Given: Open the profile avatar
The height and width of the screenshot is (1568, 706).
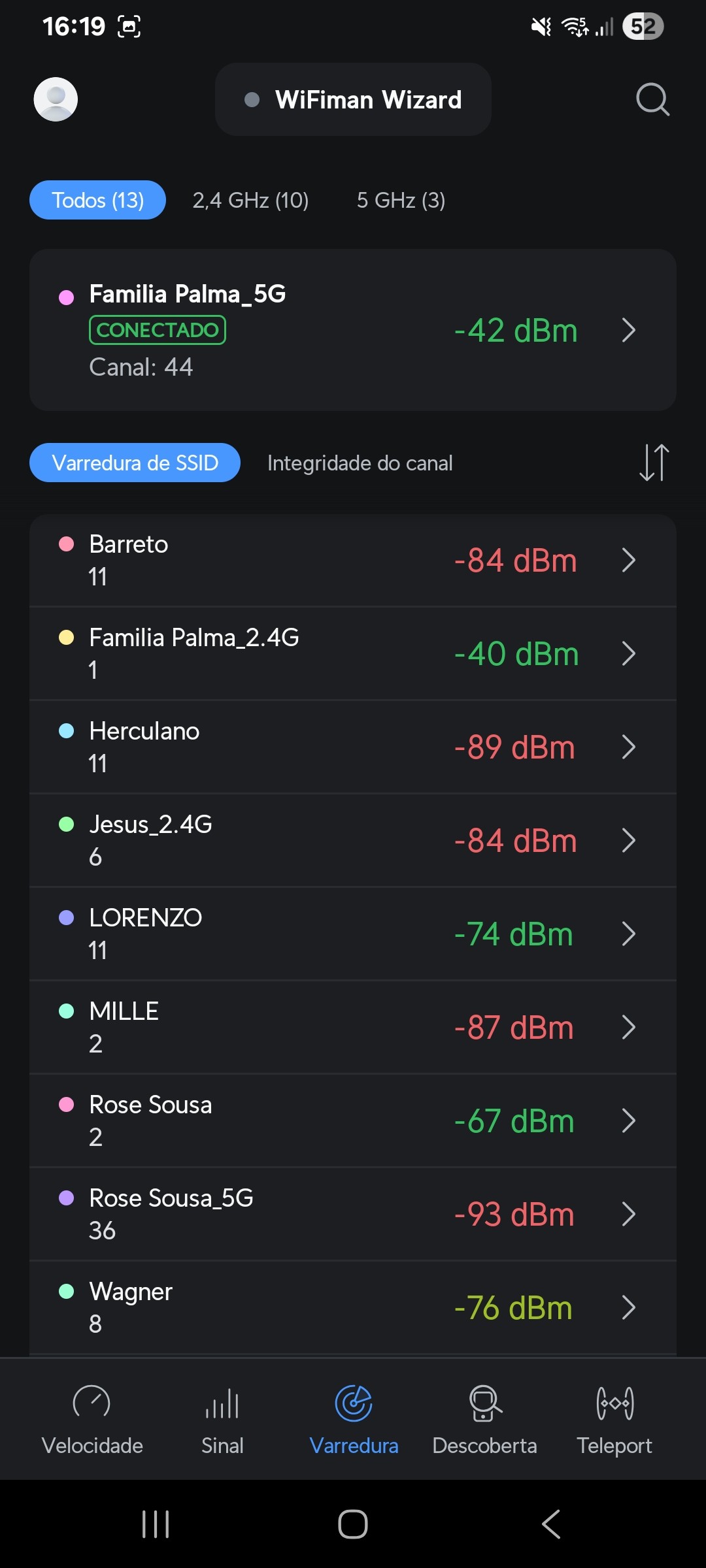Looking at the screenshot, I should (x=56, y=99).
